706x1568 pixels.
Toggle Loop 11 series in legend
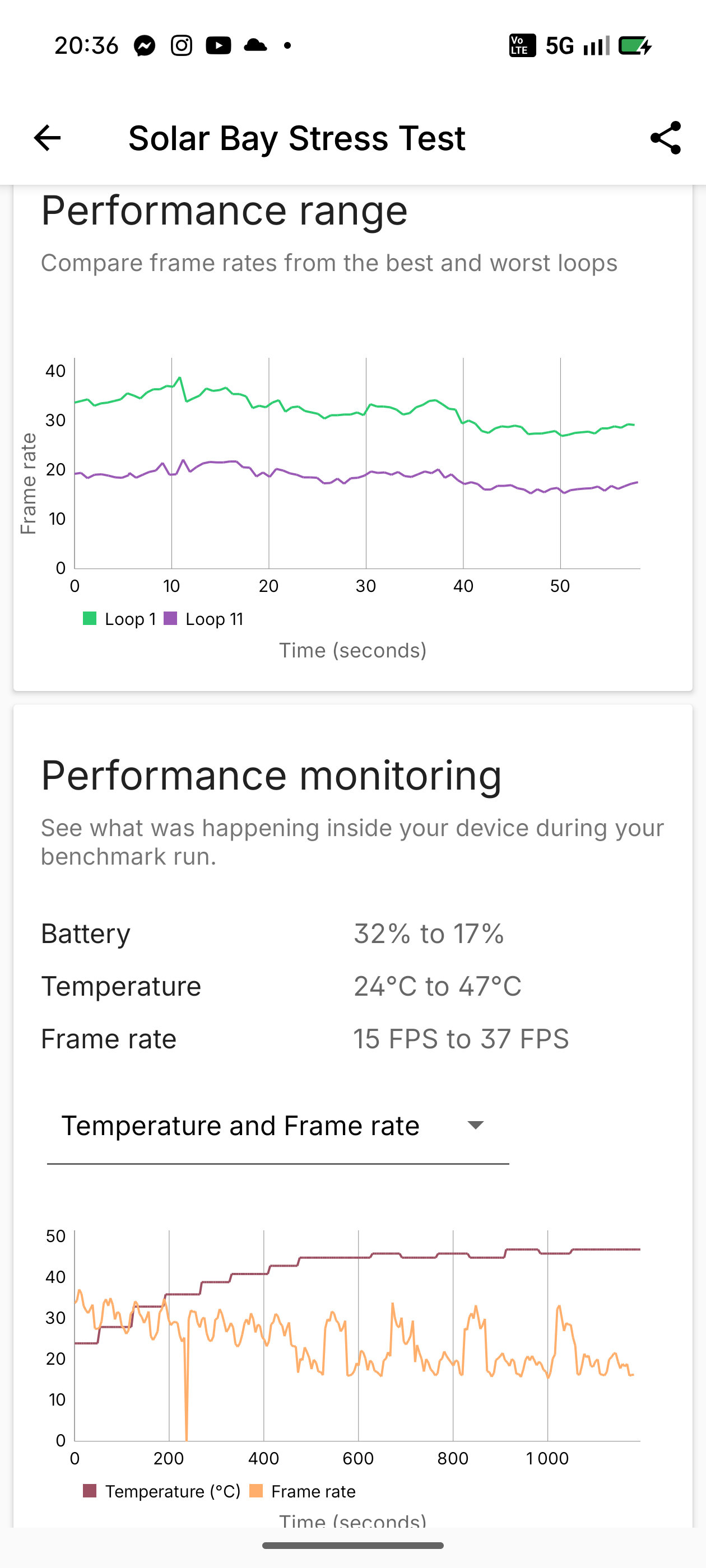tap(204, 619)
